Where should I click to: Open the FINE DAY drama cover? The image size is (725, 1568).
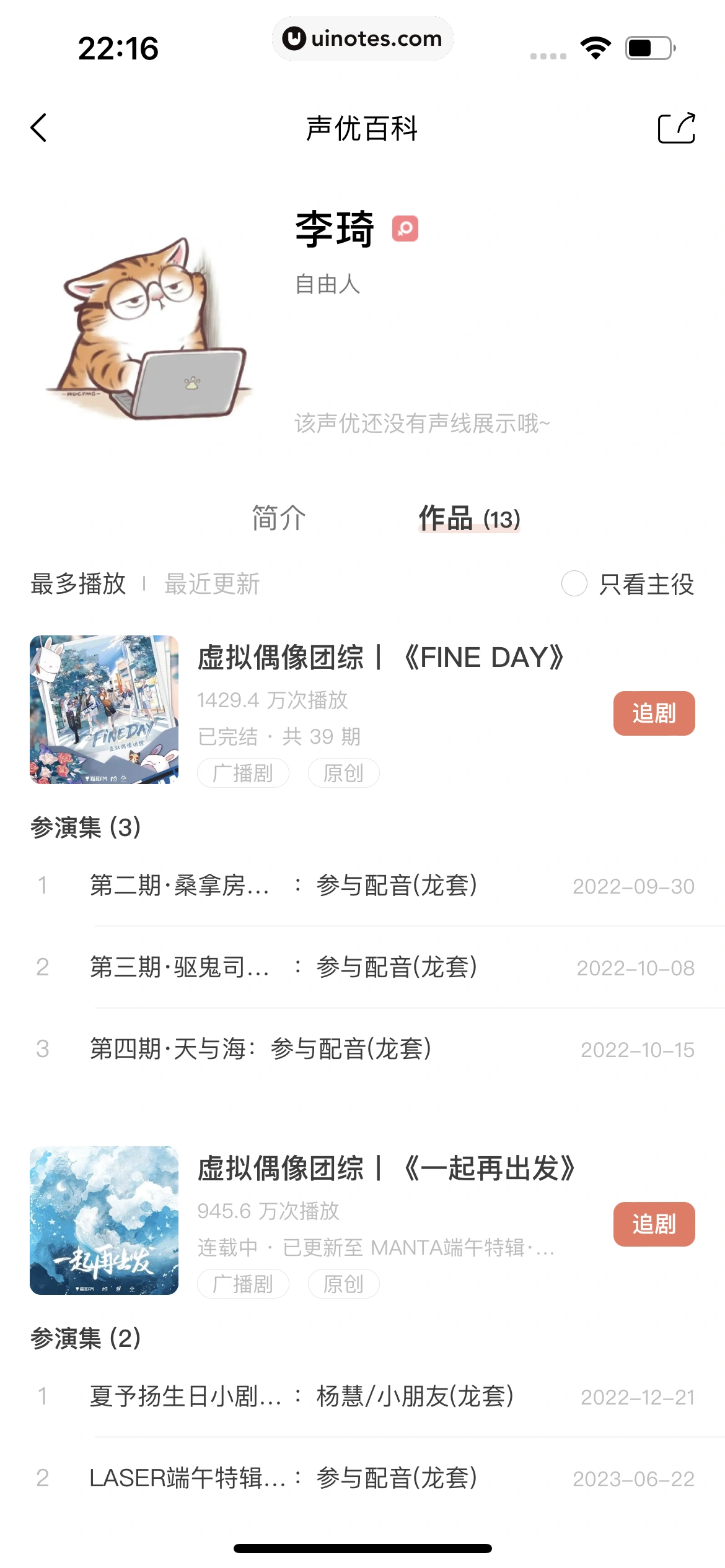coord(104,710)
